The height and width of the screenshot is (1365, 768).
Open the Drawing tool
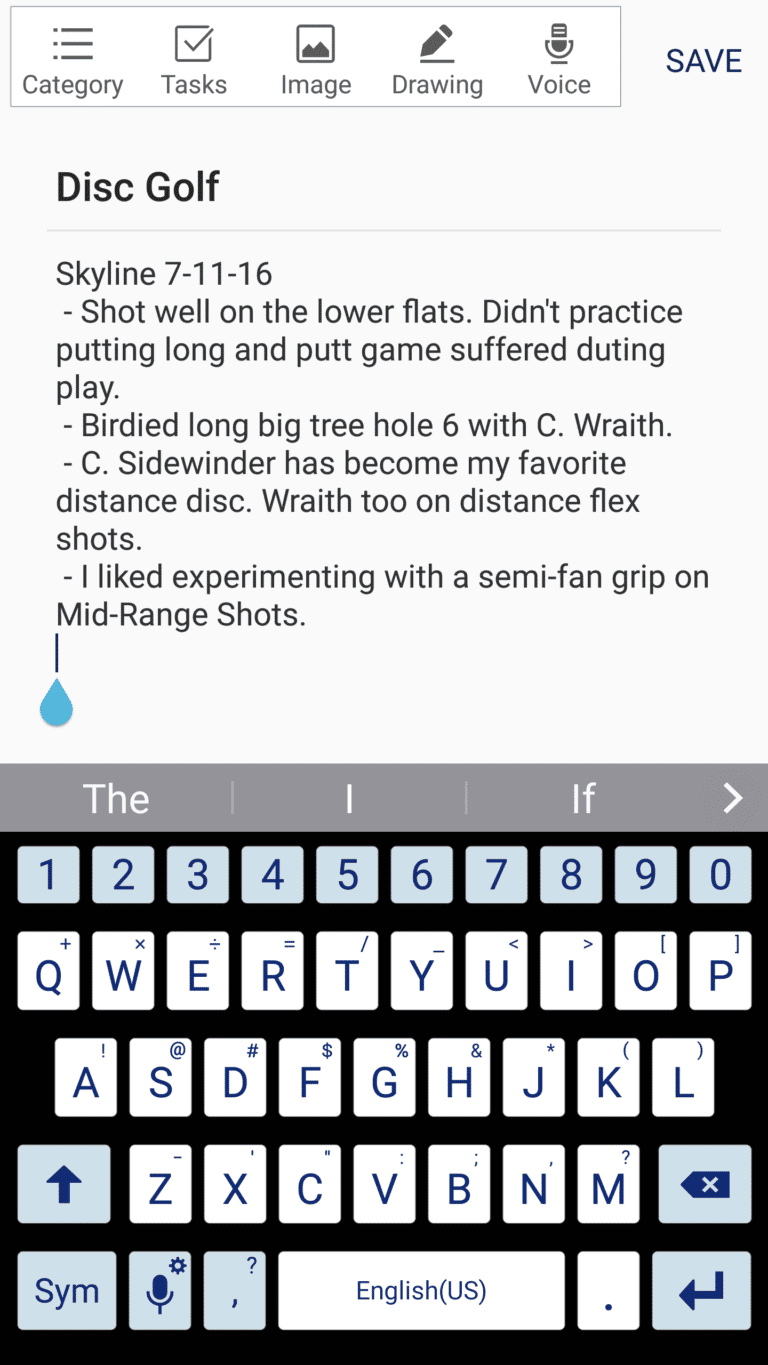[x=437, y=60]
